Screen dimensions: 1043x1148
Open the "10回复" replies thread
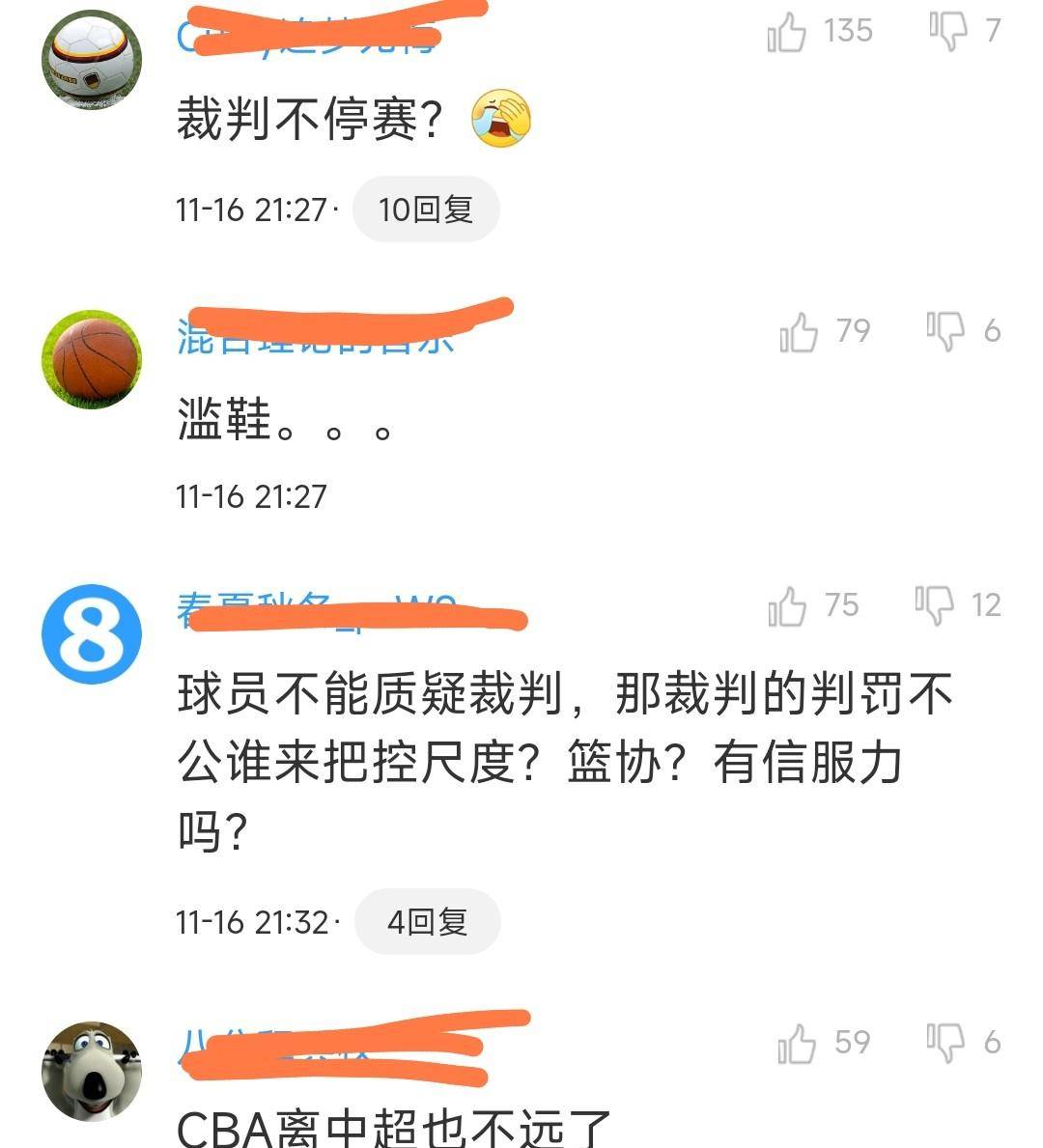tap(425, 209)
